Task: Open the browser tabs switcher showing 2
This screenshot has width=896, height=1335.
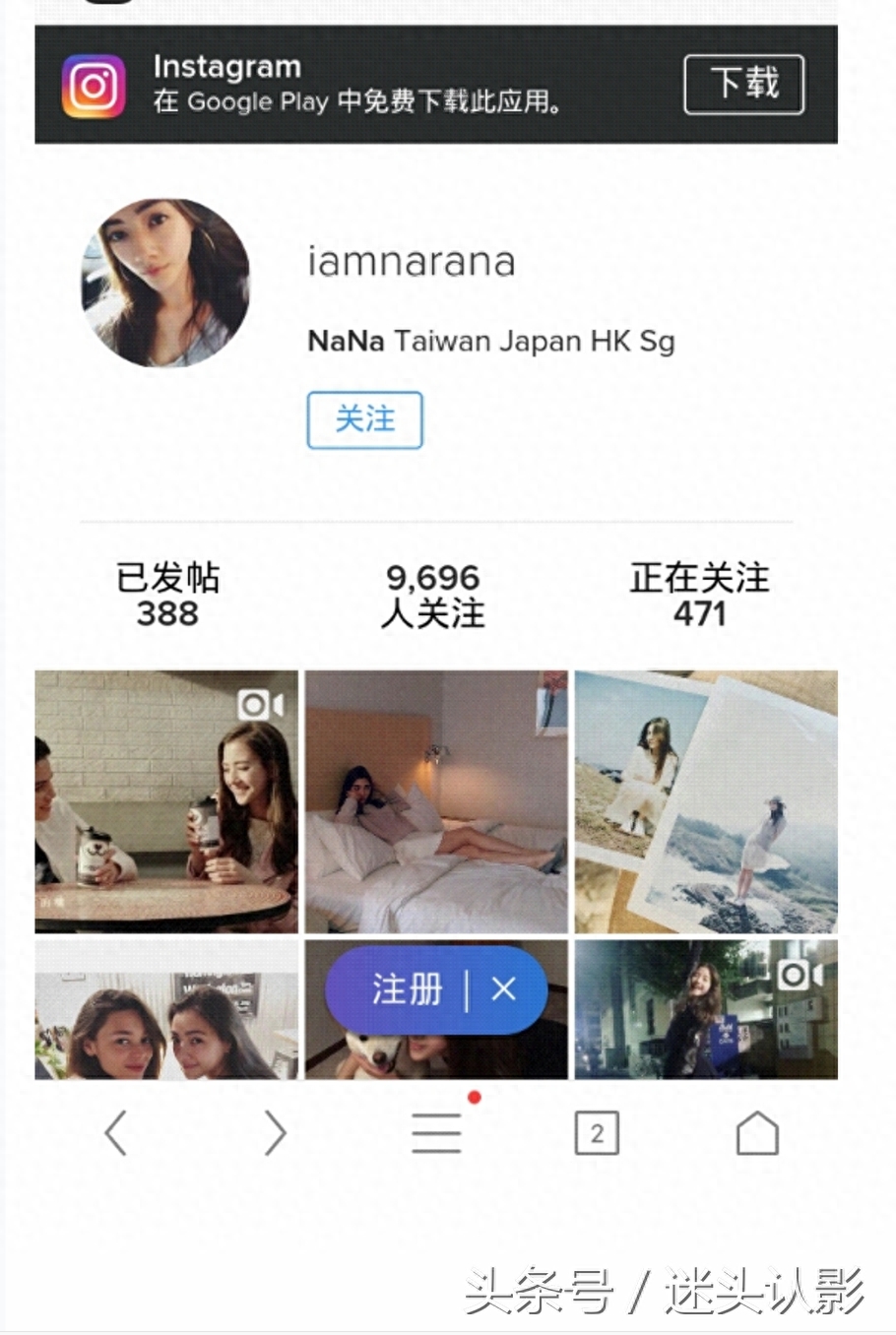Action: pos(597,1133)
